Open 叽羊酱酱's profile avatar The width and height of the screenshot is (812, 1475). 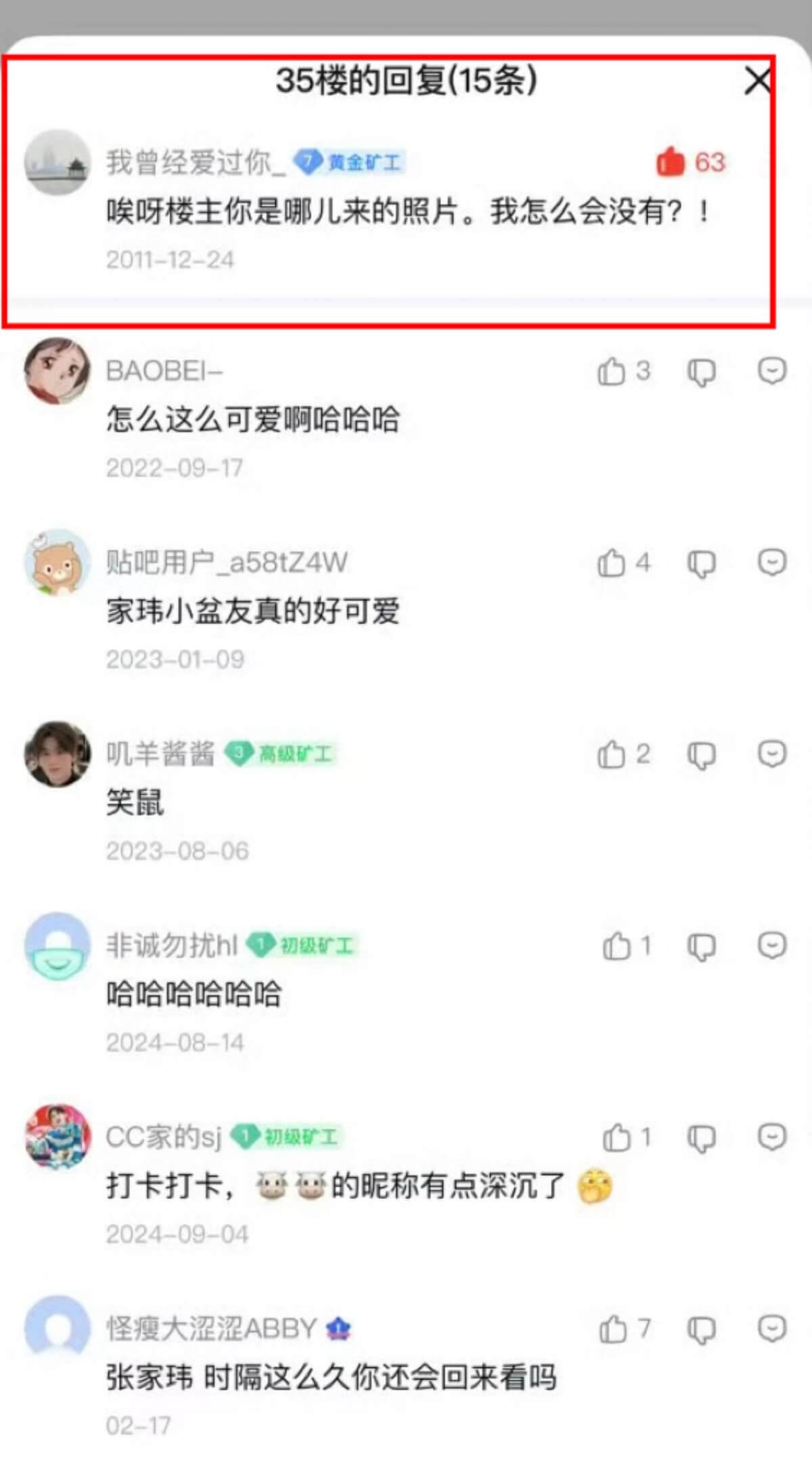pos(58,754)
